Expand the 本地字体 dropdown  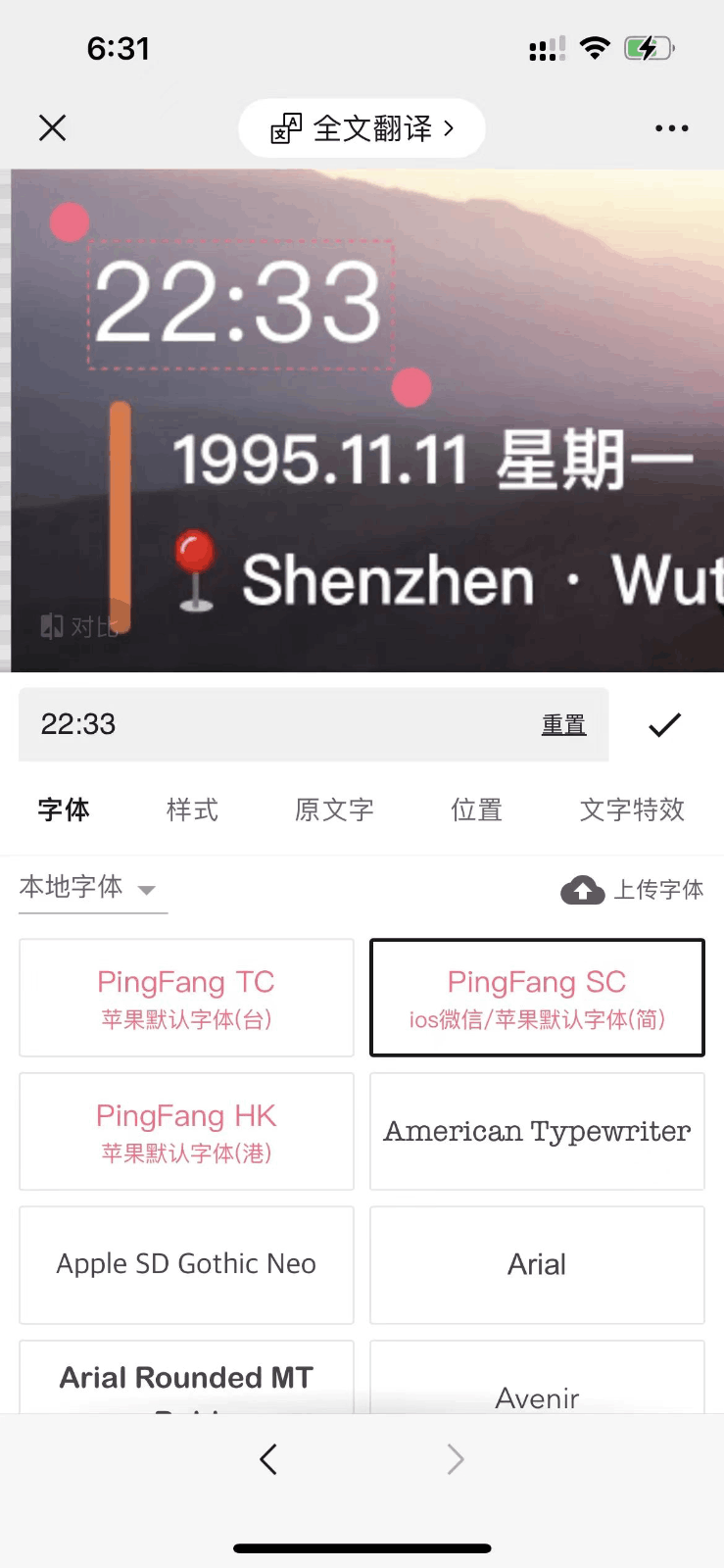click(x=90, y=888)
